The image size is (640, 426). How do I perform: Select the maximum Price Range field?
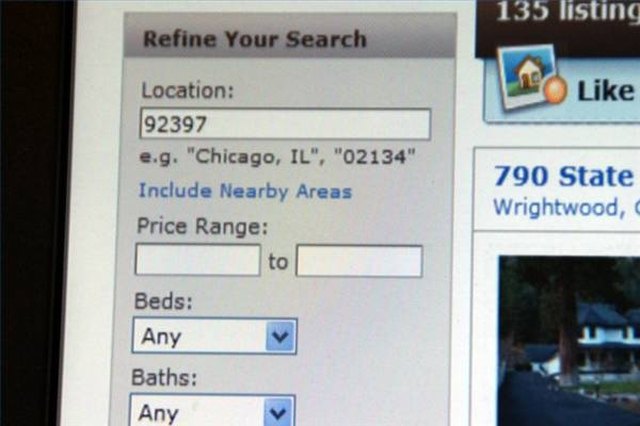pos(358,261)
